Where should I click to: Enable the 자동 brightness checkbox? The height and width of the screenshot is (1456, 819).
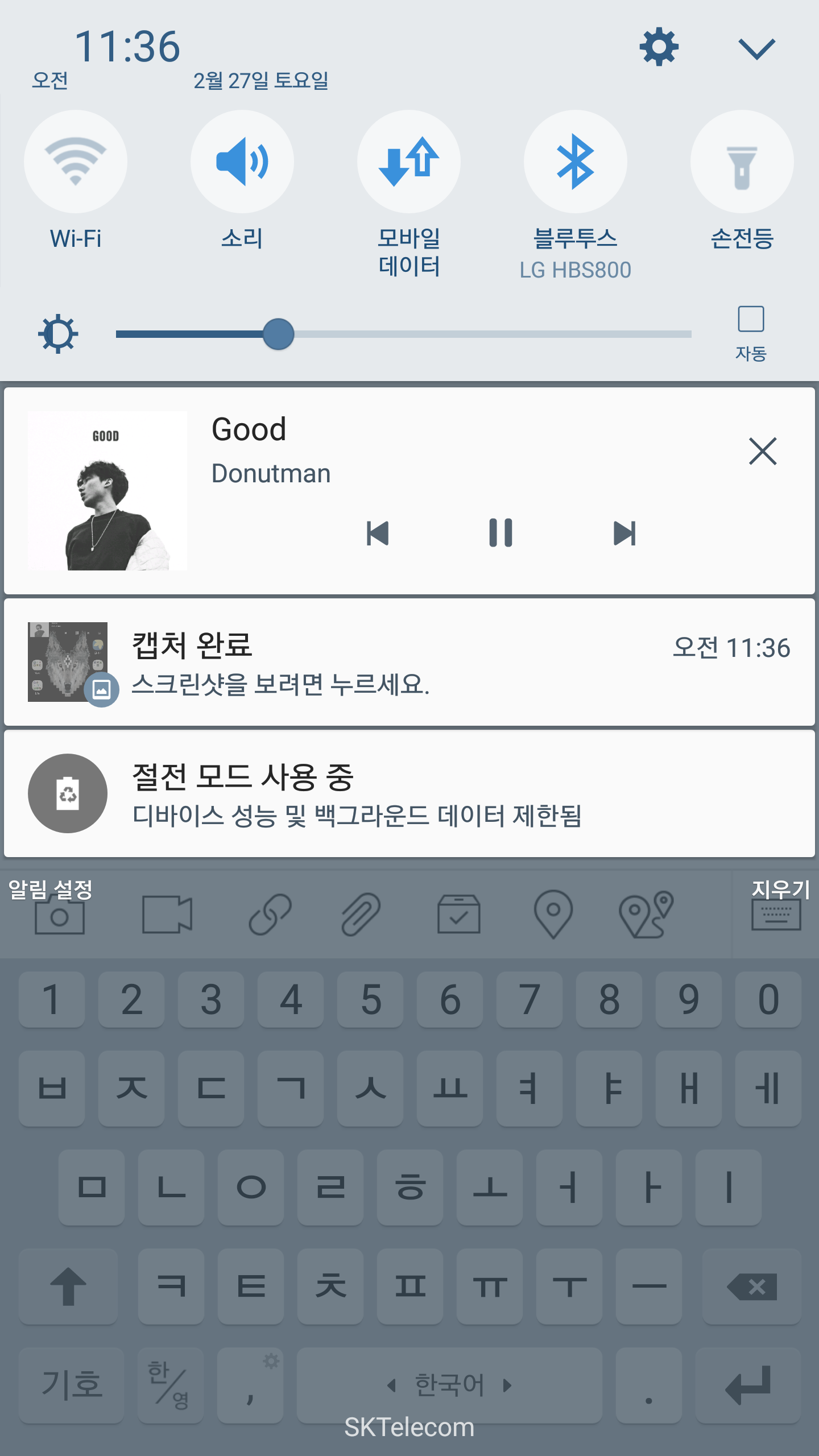click(x=751, y=319)
